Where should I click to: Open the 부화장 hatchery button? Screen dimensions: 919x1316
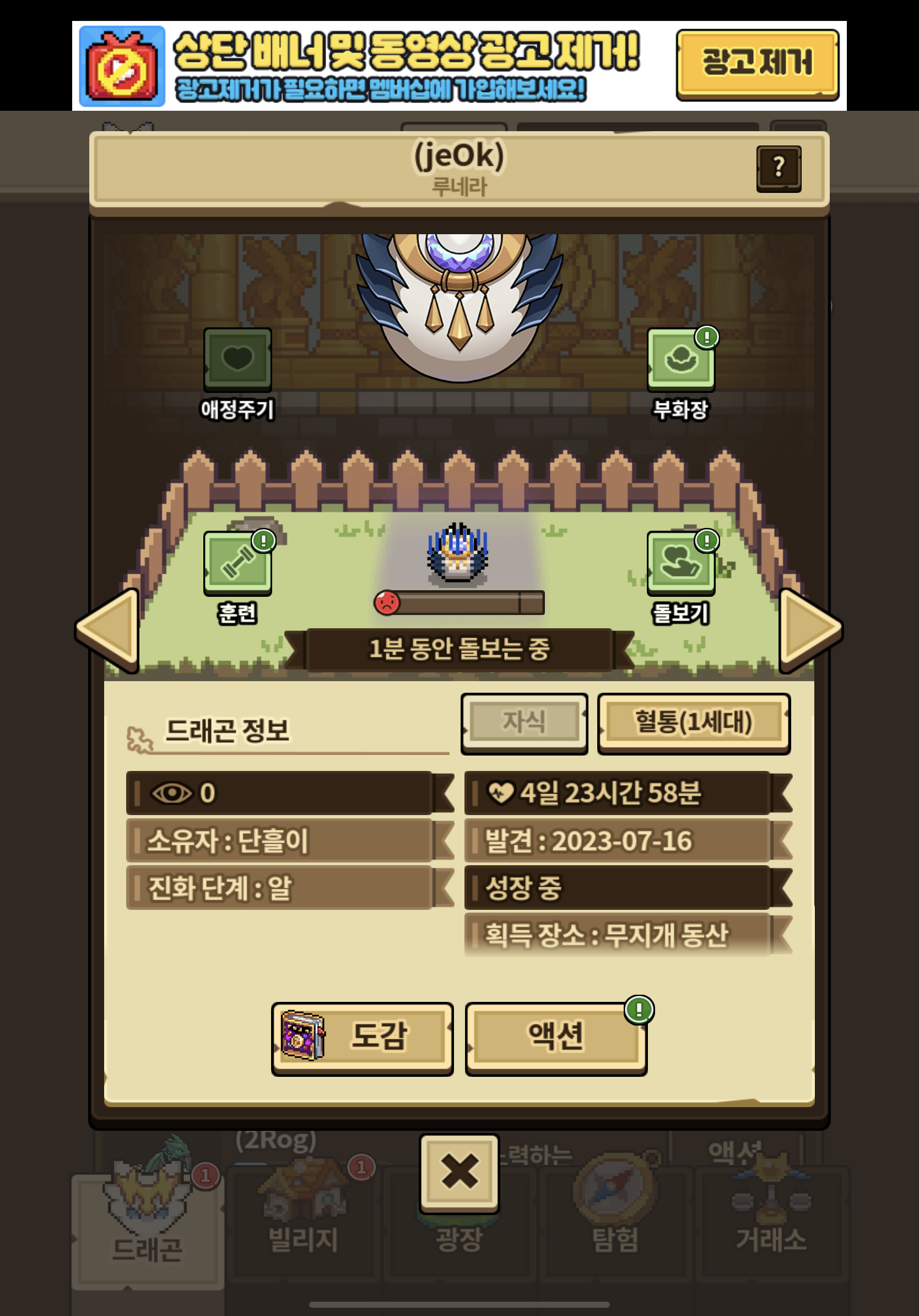click(680, 360)
